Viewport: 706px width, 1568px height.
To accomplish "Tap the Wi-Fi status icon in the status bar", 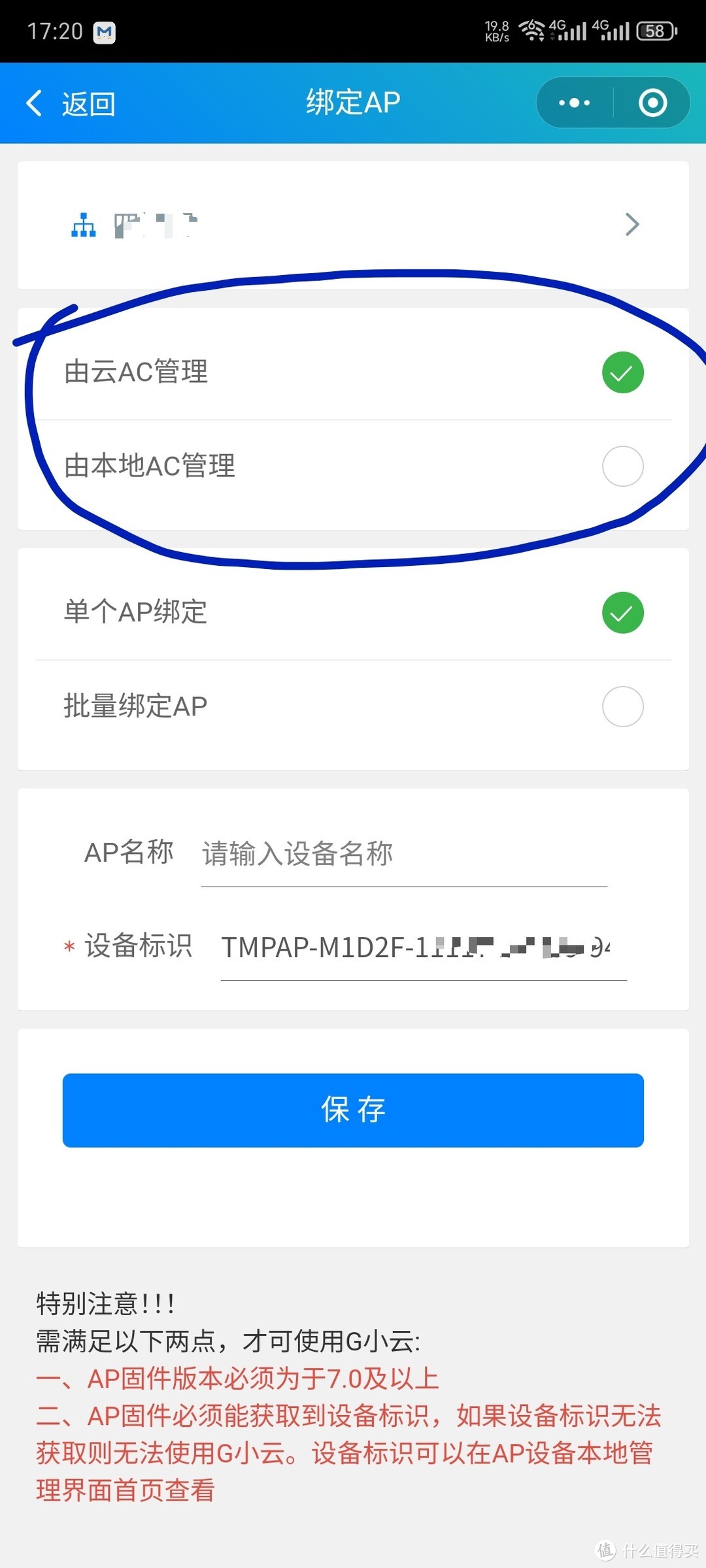I will 531,30.
